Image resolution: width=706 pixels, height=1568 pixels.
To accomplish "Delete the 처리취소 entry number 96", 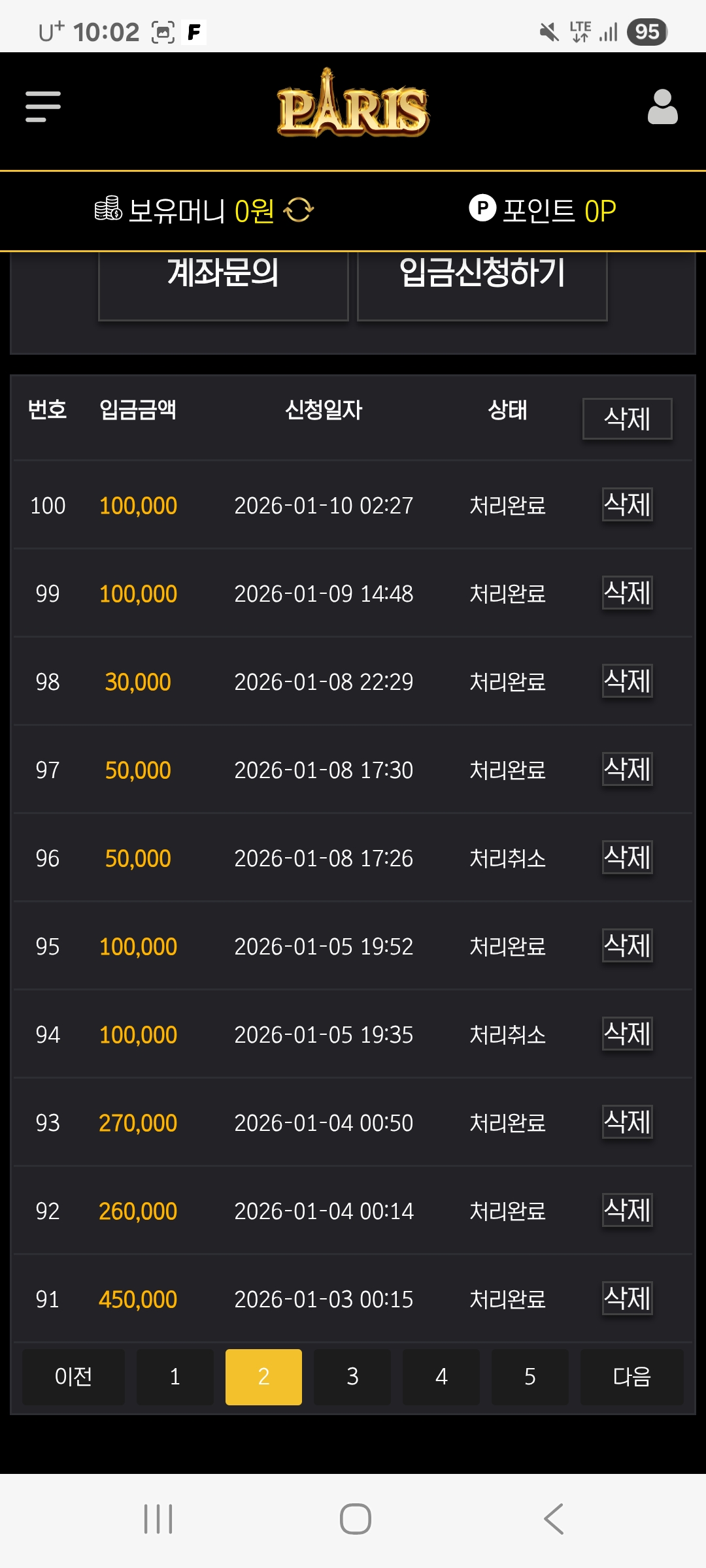I will point(627,858).
